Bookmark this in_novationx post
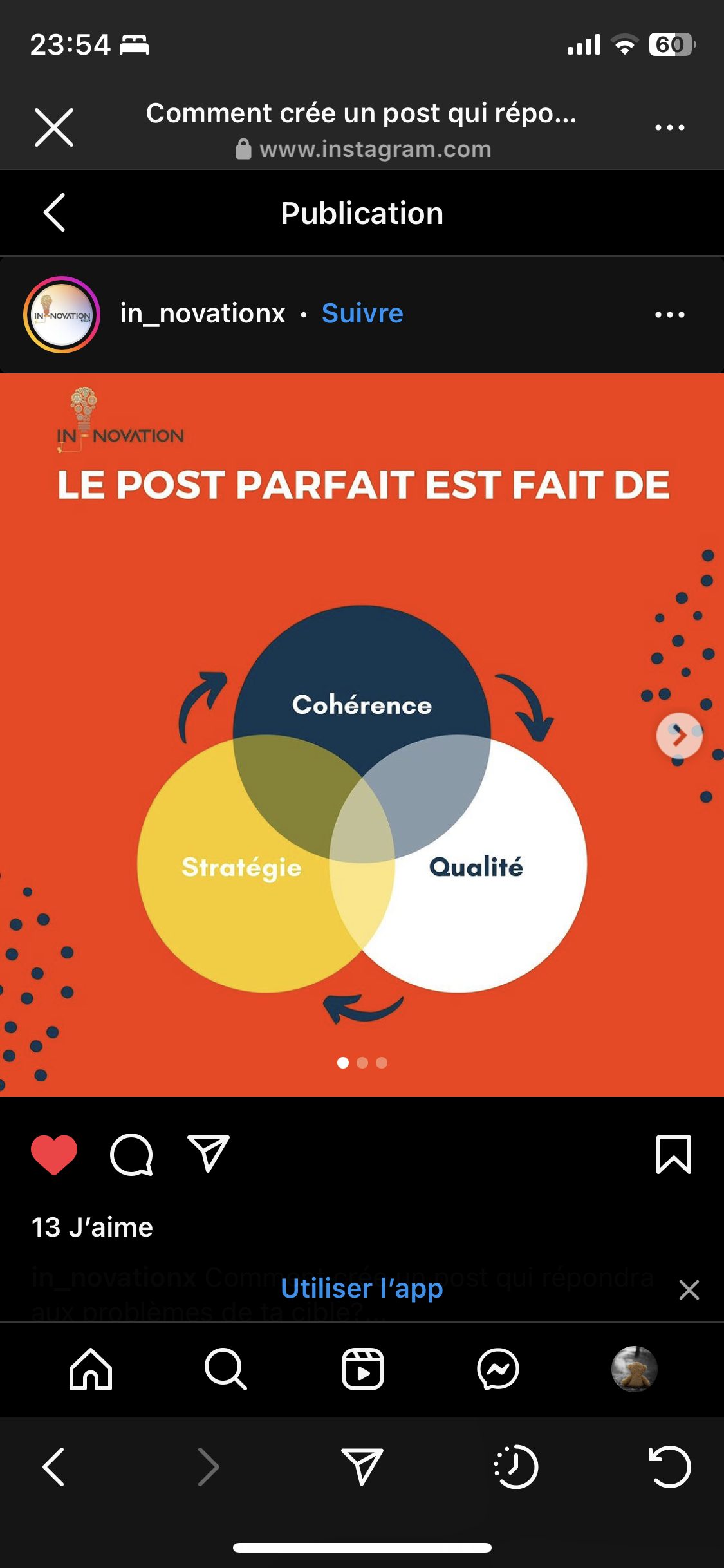The height and width of the screenshot is (1568, 724). coord(673,1155)
